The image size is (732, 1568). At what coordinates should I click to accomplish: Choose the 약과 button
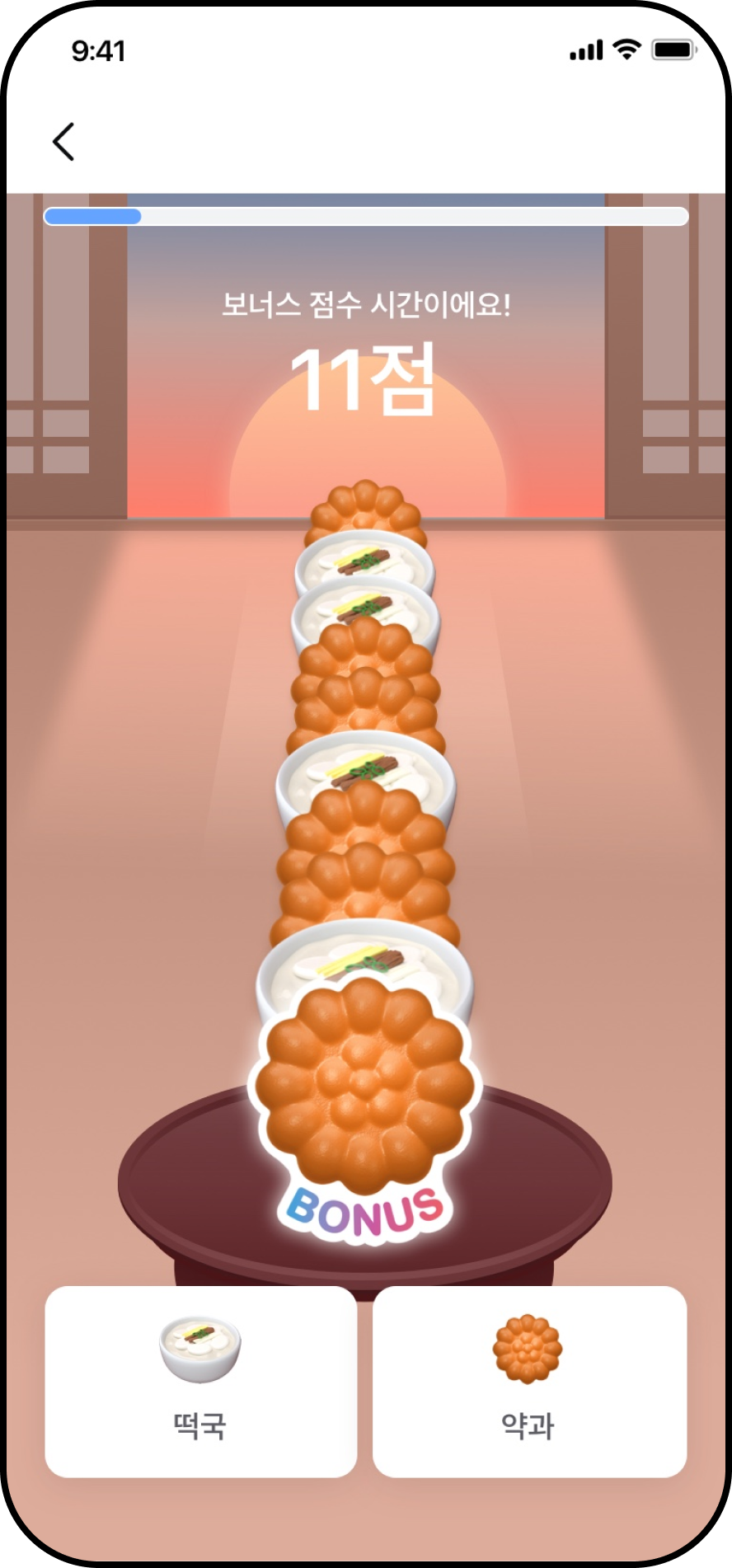pyautogui.click(x=529, y=1381)
